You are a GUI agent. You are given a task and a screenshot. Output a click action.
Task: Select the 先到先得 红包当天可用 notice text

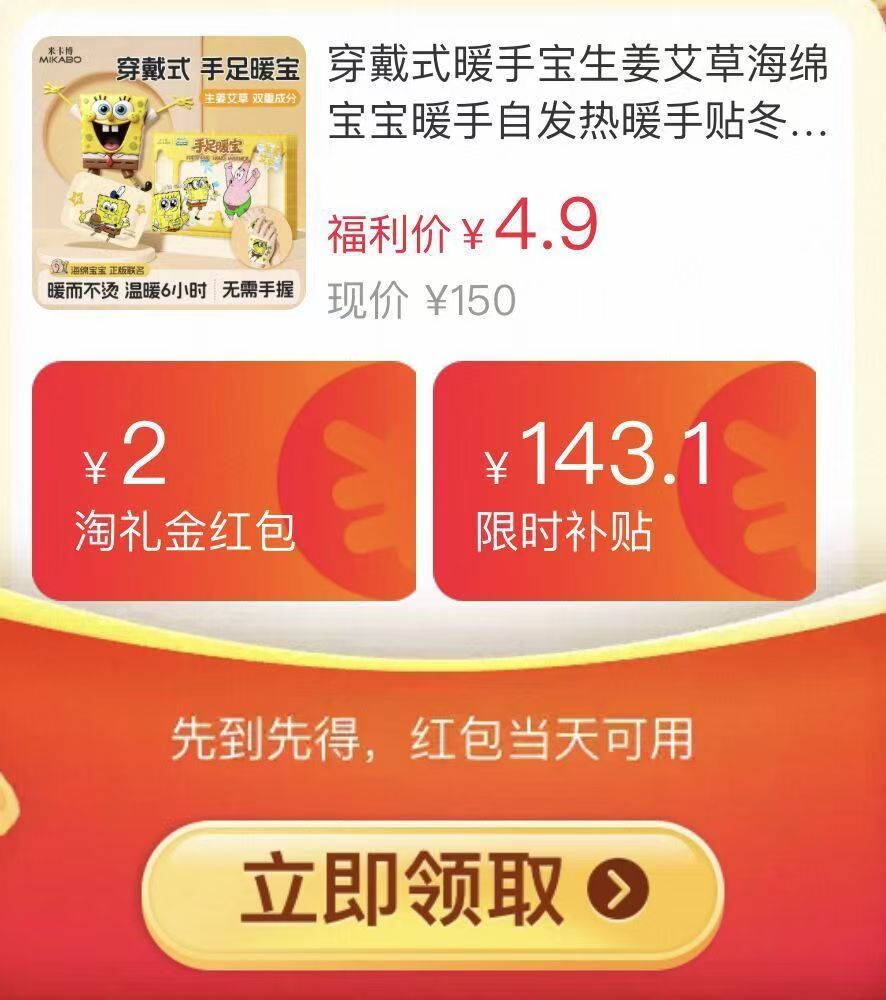click(443, 735)
